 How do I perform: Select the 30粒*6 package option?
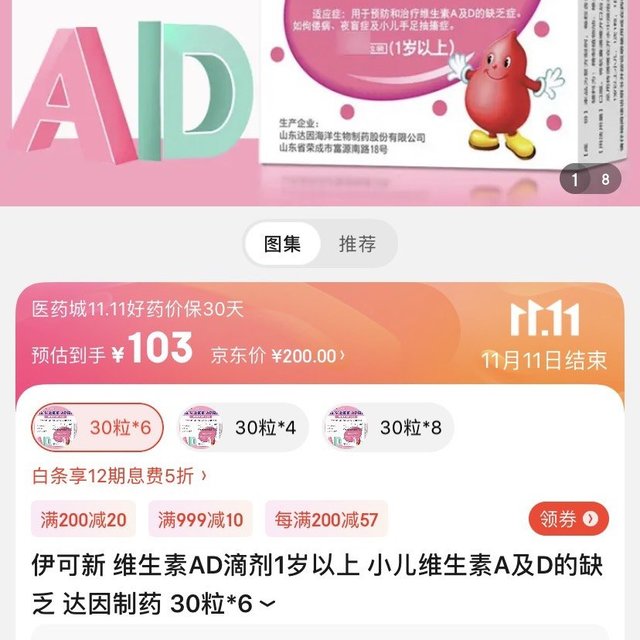(x=98, y=428)
